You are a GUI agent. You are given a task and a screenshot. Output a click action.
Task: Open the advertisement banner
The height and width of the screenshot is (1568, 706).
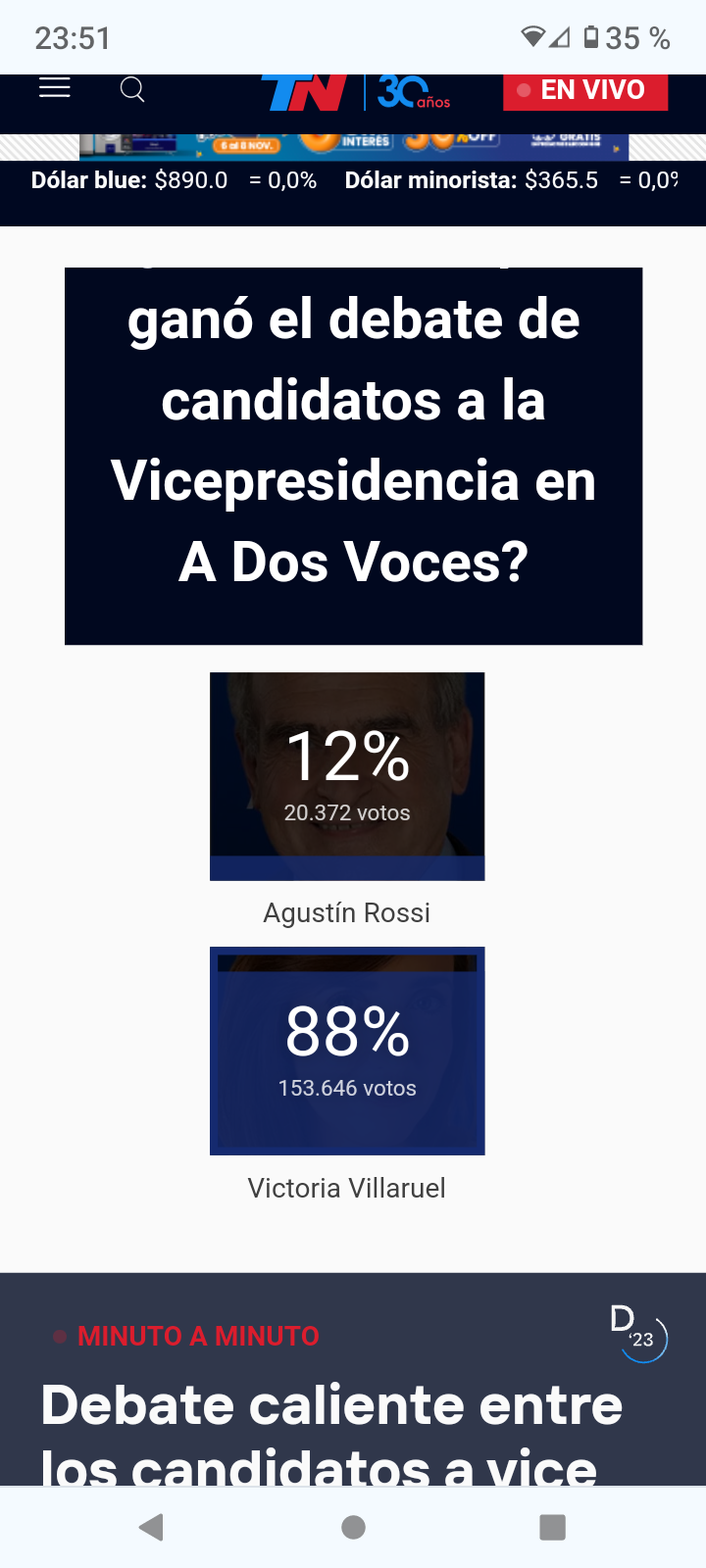tap(353, 147)
